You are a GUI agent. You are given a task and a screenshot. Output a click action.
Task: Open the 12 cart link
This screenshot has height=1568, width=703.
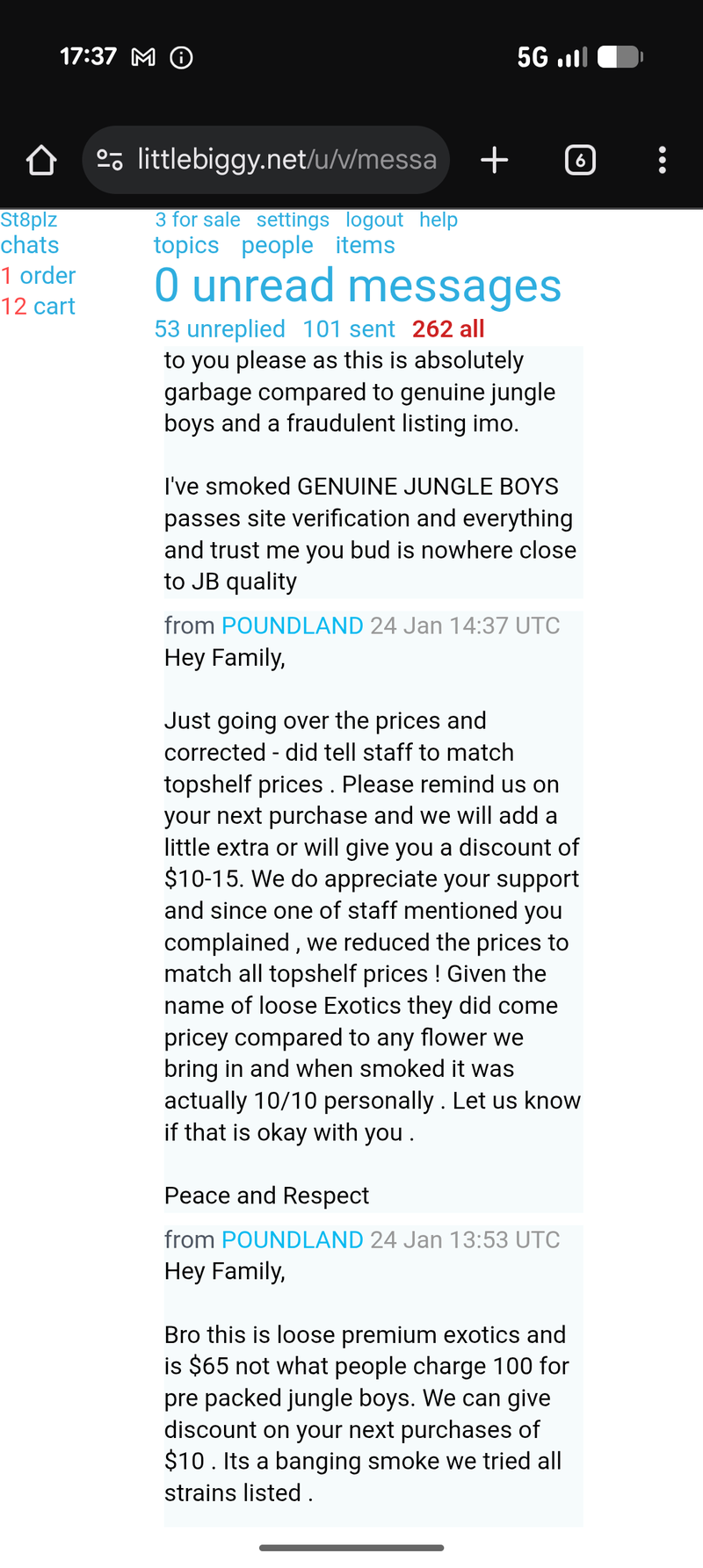tap(39, 307)
